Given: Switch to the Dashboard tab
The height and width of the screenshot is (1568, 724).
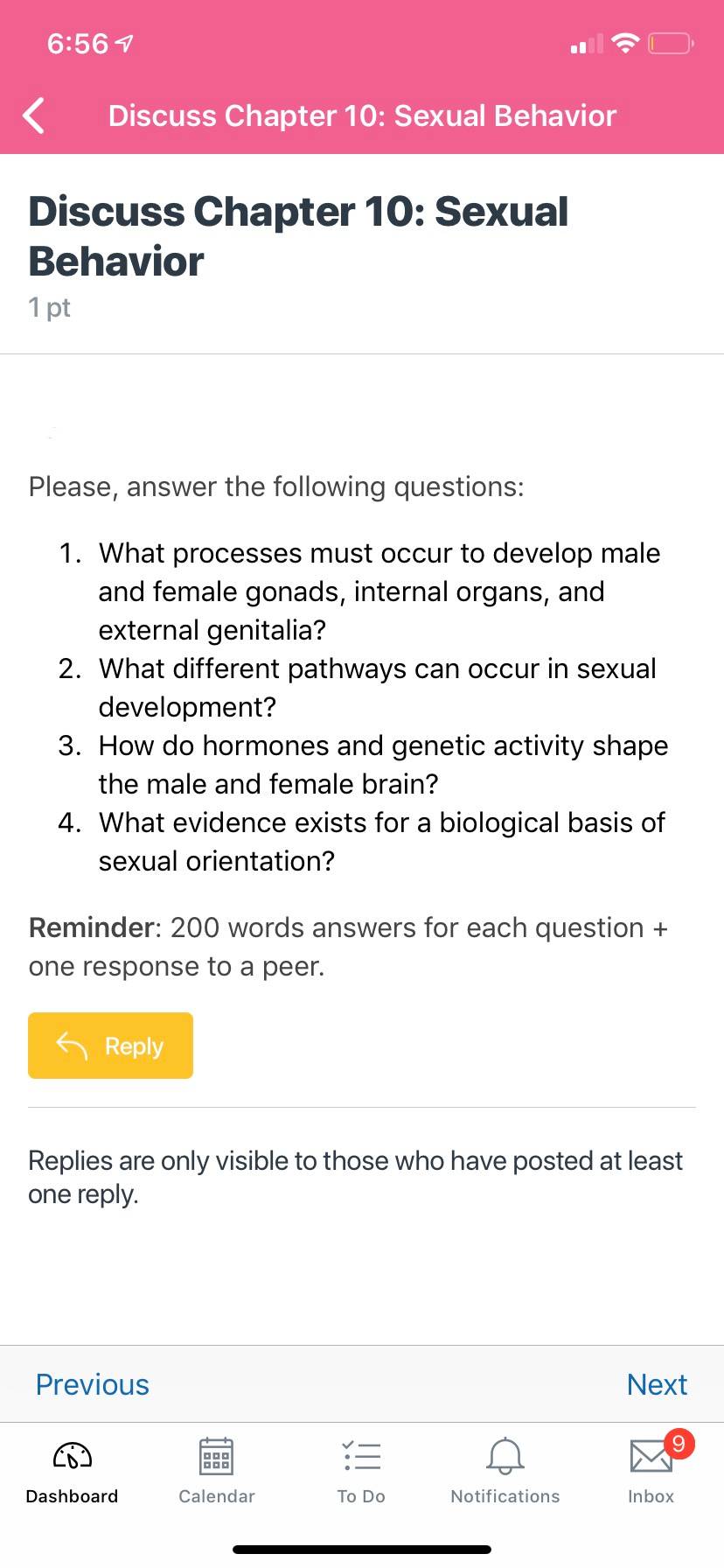Looking at the screenshot, I should coord(72,1471).
